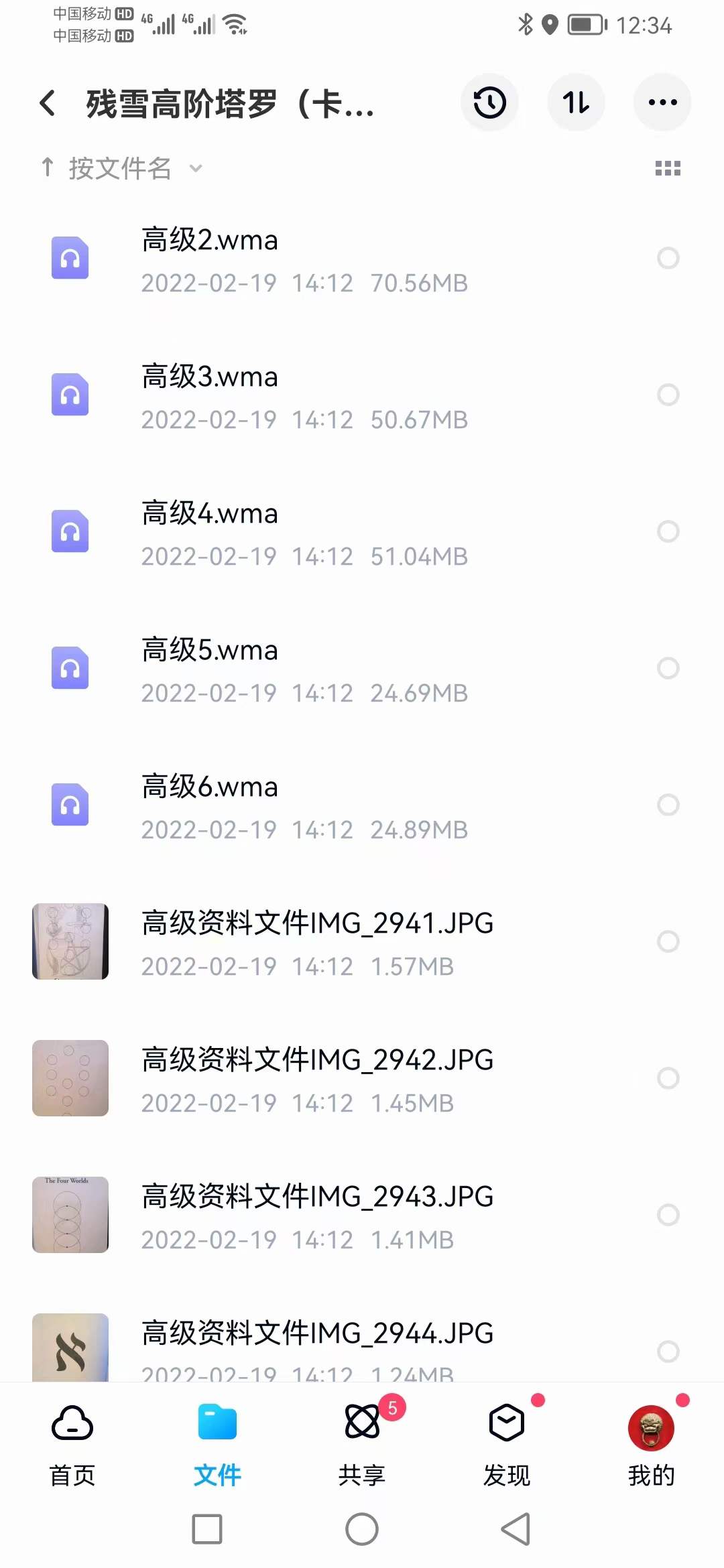
Task: Open thumbnail of The Four Worlds image
Action: click(x=70, y=1216)
